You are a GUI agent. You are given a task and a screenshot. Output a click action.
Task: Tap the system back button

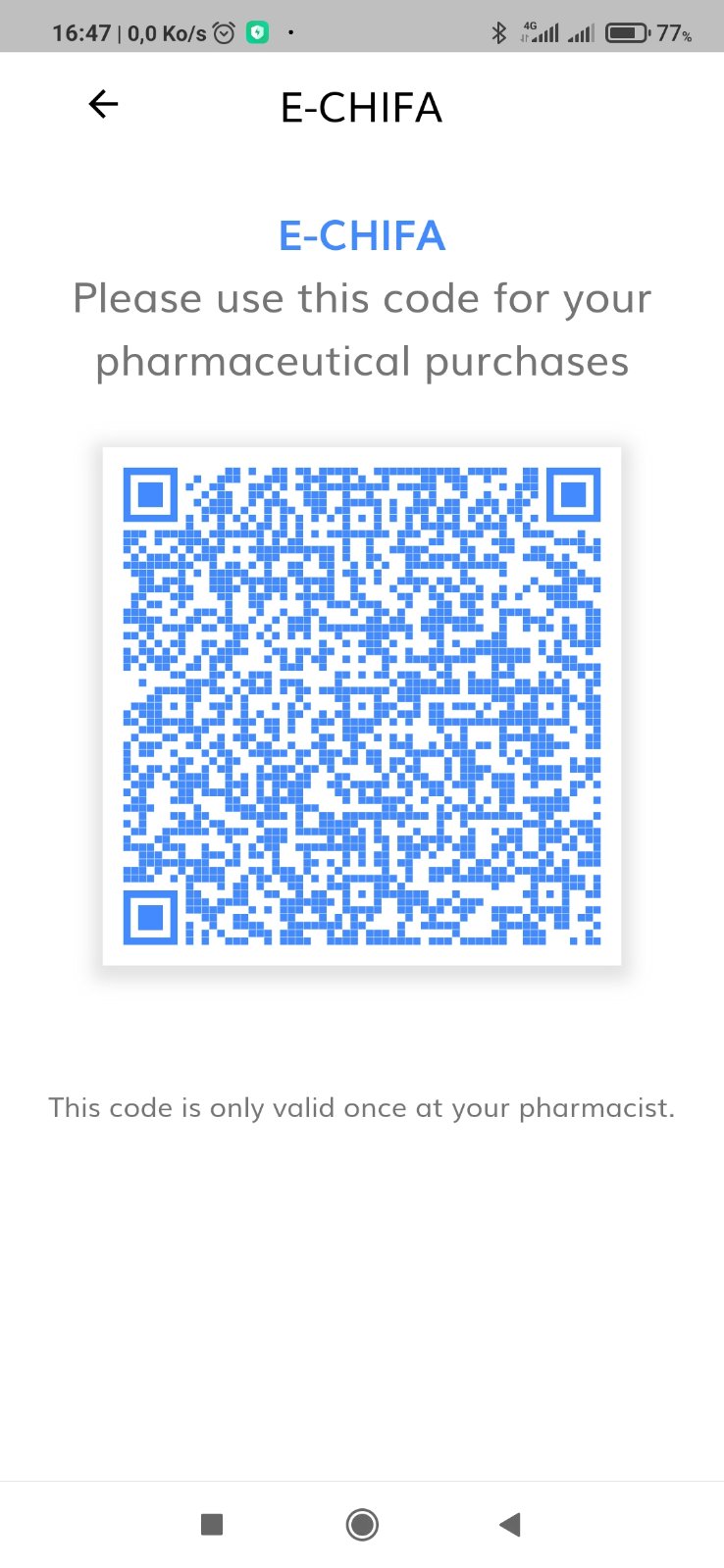509,1524
